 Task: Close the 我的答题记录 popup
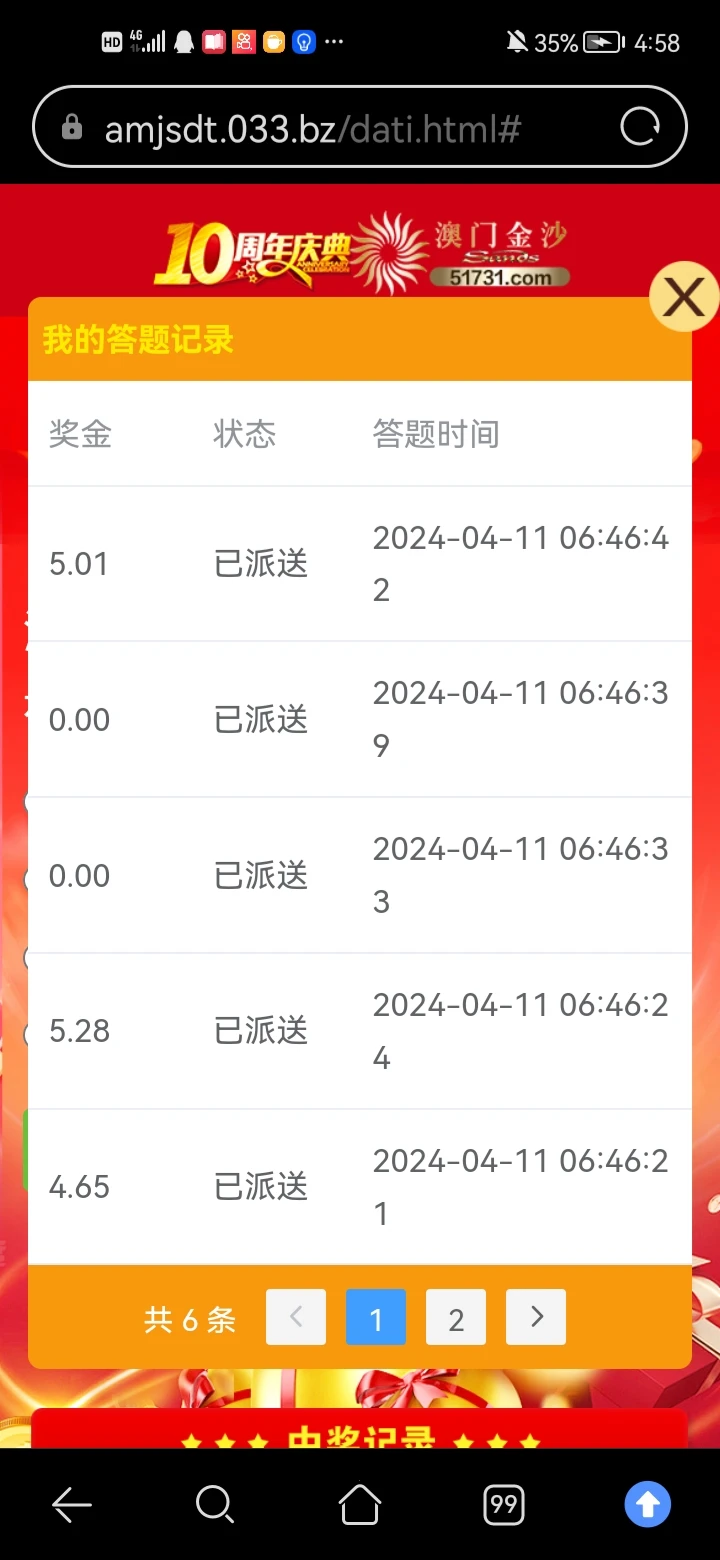tap(683, 297)
